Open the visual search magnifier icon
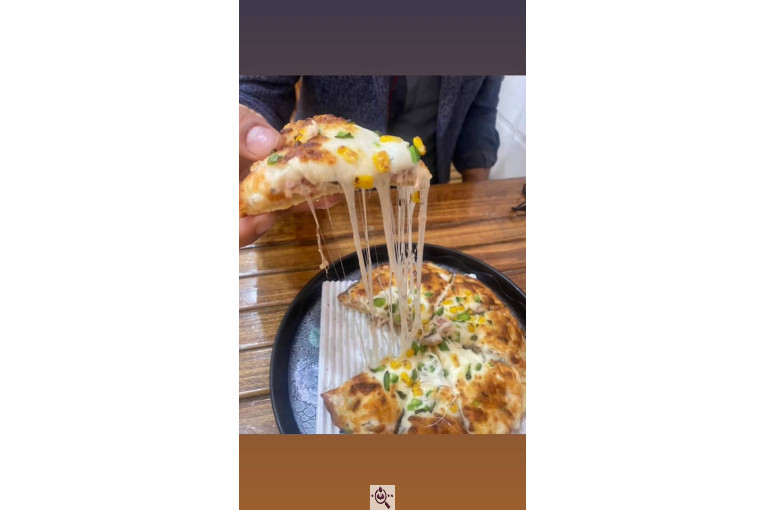Viewport: 765px width, 510px height. (x=382, y=497)
